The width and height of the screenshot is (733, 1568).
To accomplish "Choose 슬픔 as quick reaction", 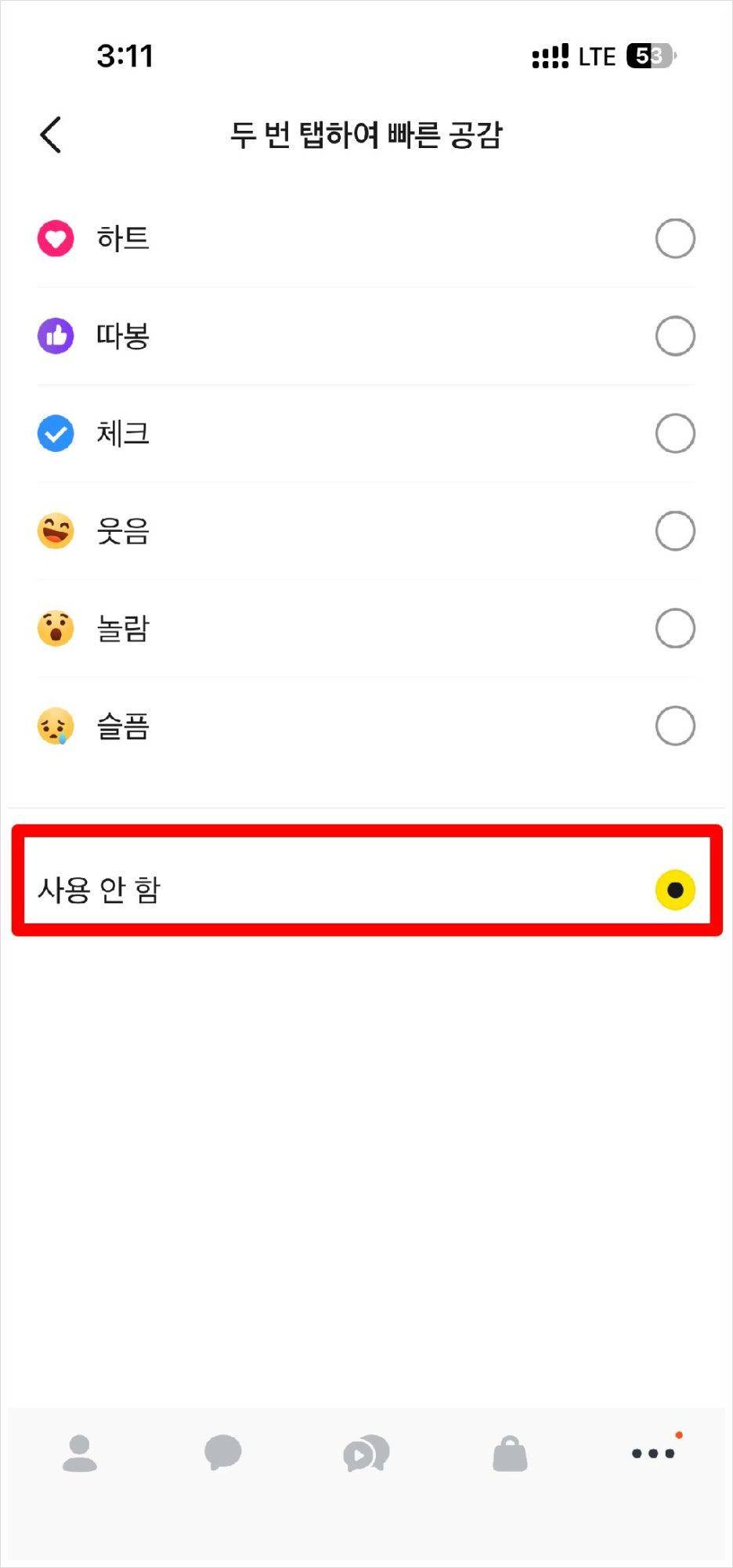I will tap(366, 726).
